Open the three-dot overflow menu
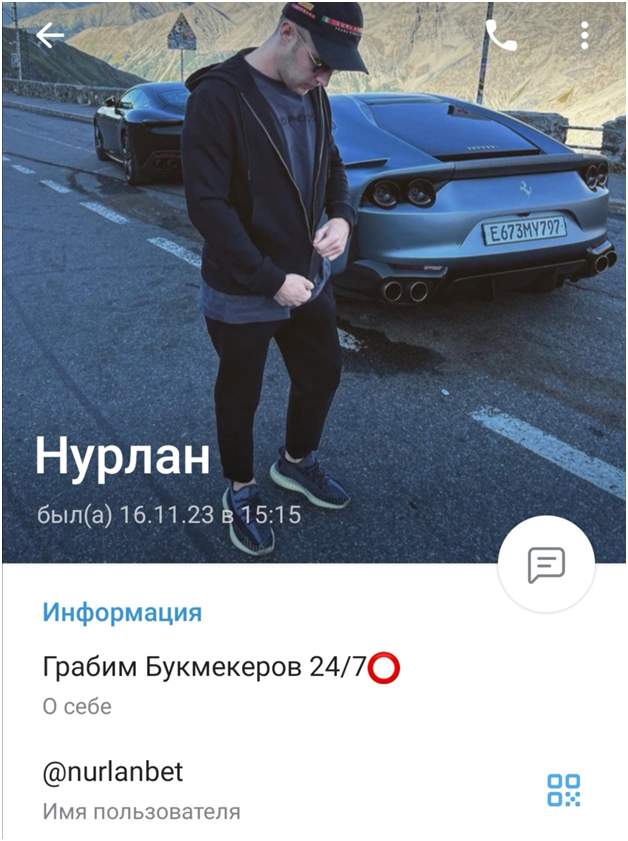This screenshot has width=628, height=841. click(x=585, y=36)
